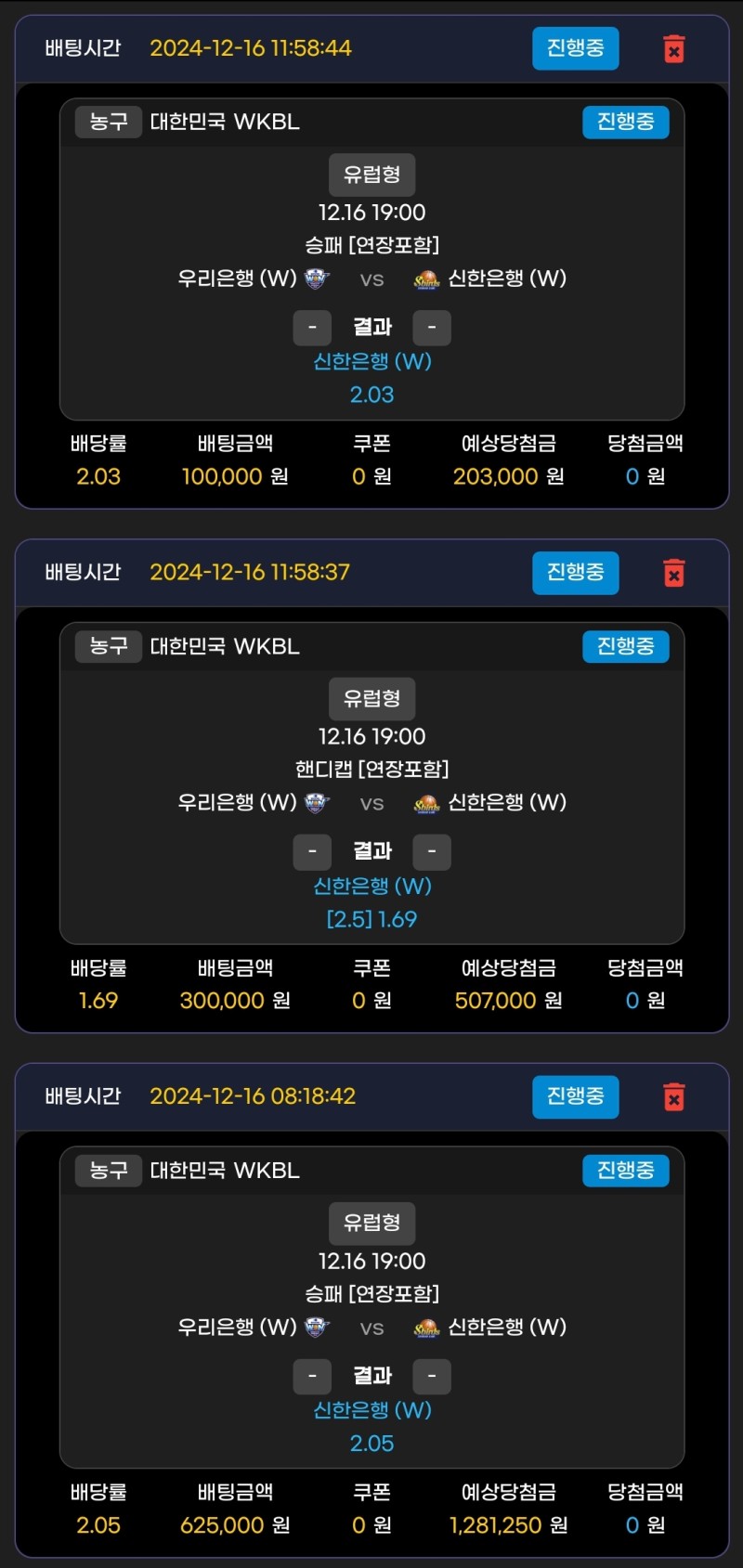This screenshot has height=1568, width=743.
Task: Tap 진행중 button on the 11:58:44 bet
Action: (x=575, y=48)
